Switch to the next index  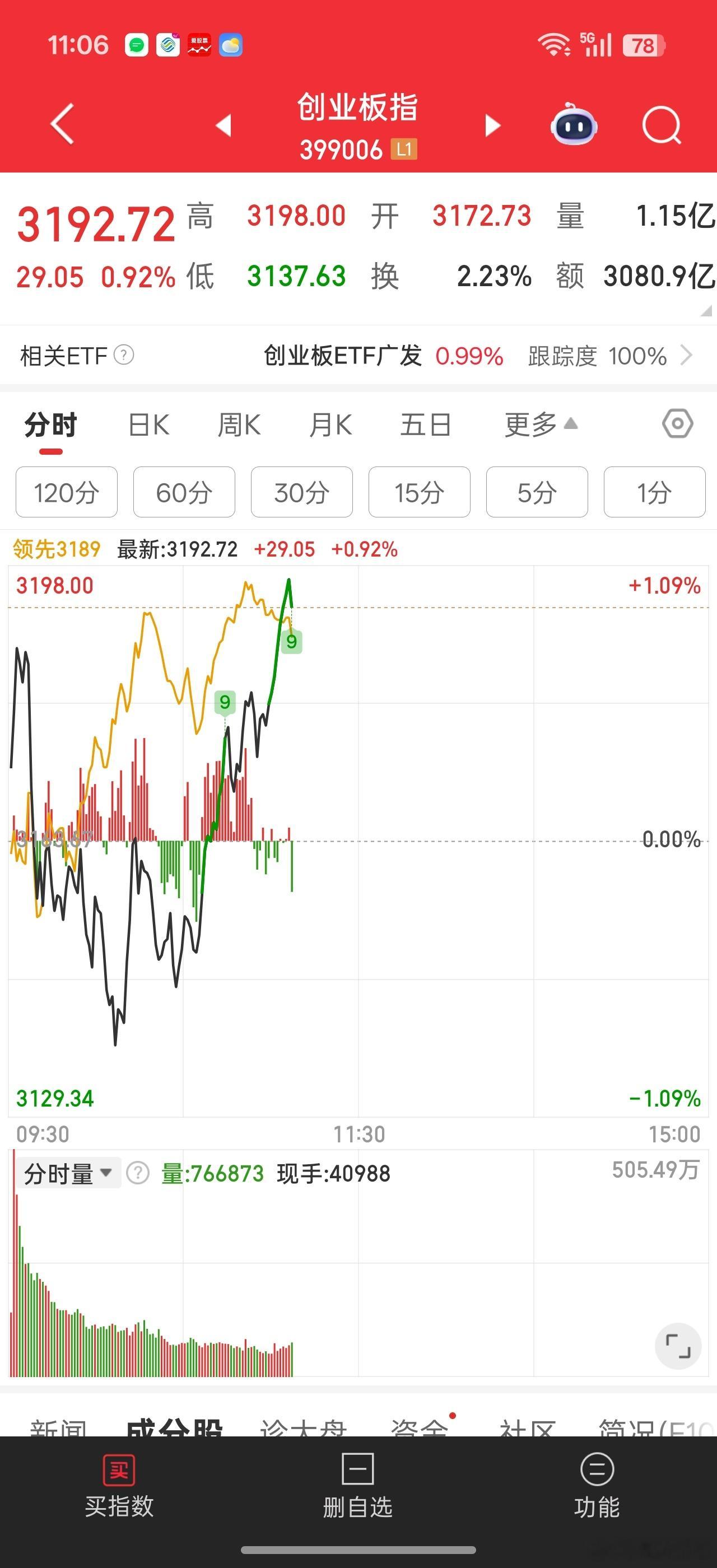click(492, 125)
